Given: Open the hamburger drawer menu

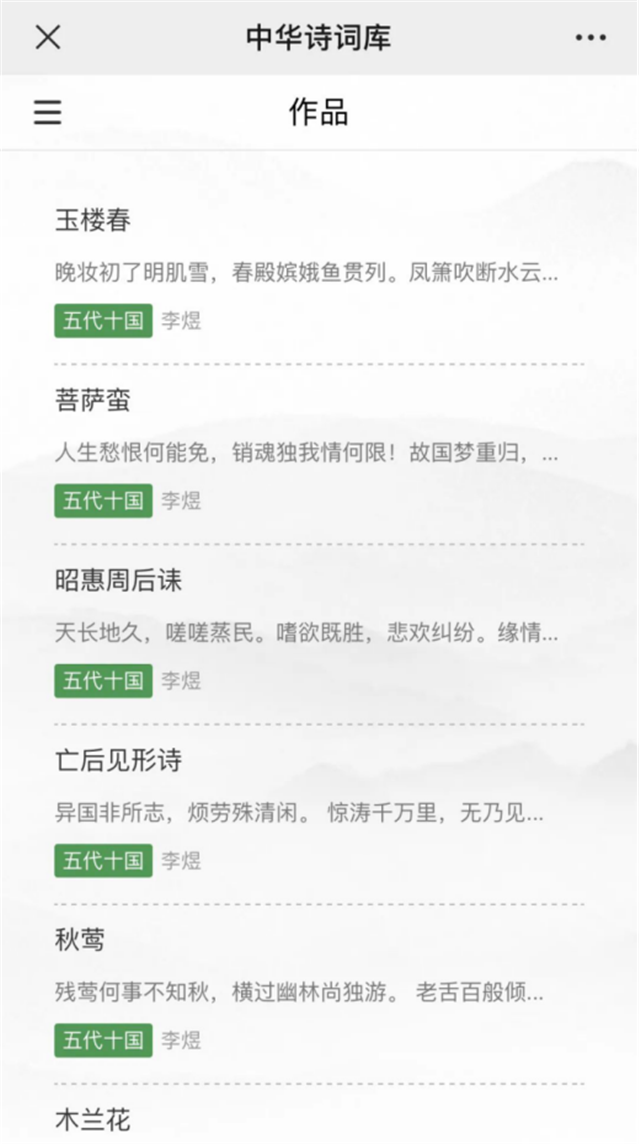Looking at the screenshot, I should tap(48, 112).
